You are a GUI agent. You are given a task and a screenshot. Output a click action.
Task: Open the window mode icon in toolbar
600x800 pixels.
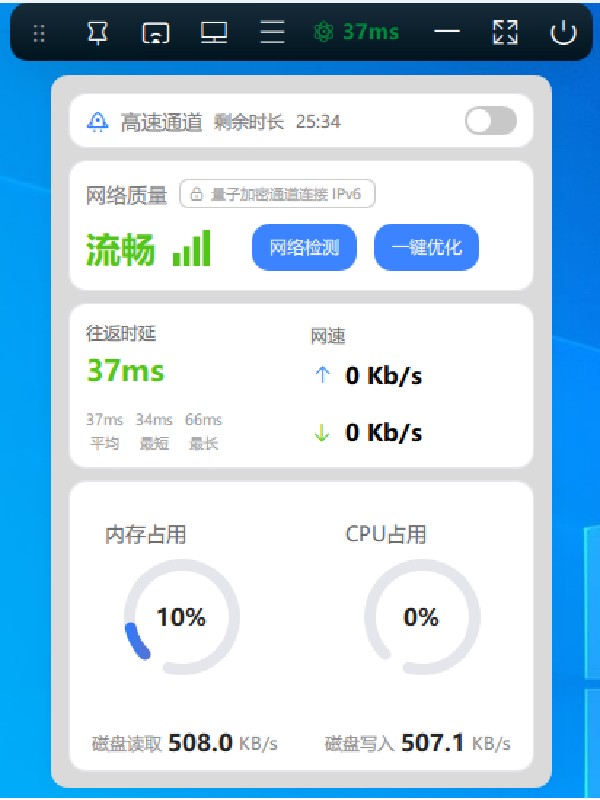click(155, 33)
